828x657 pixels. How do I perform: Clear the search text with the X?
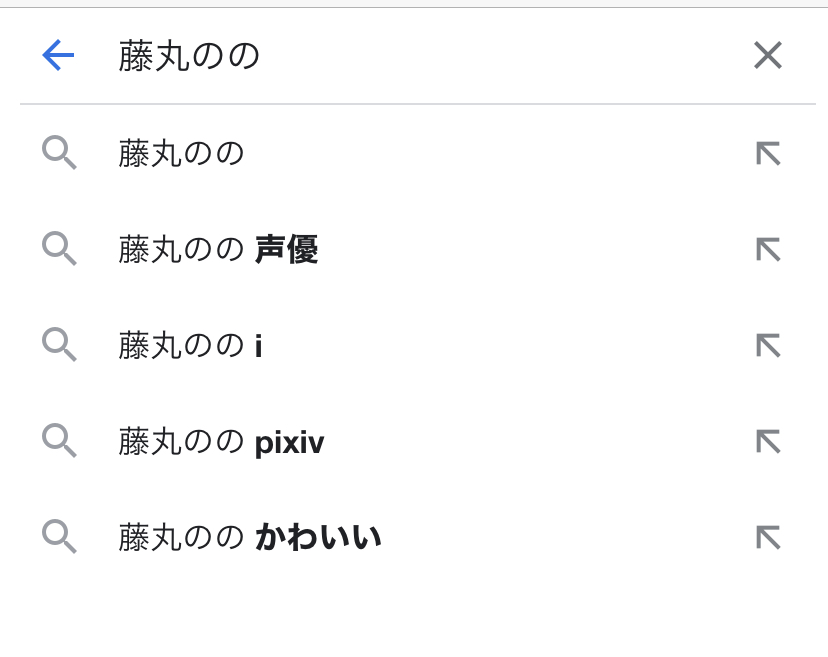point(767,56)
